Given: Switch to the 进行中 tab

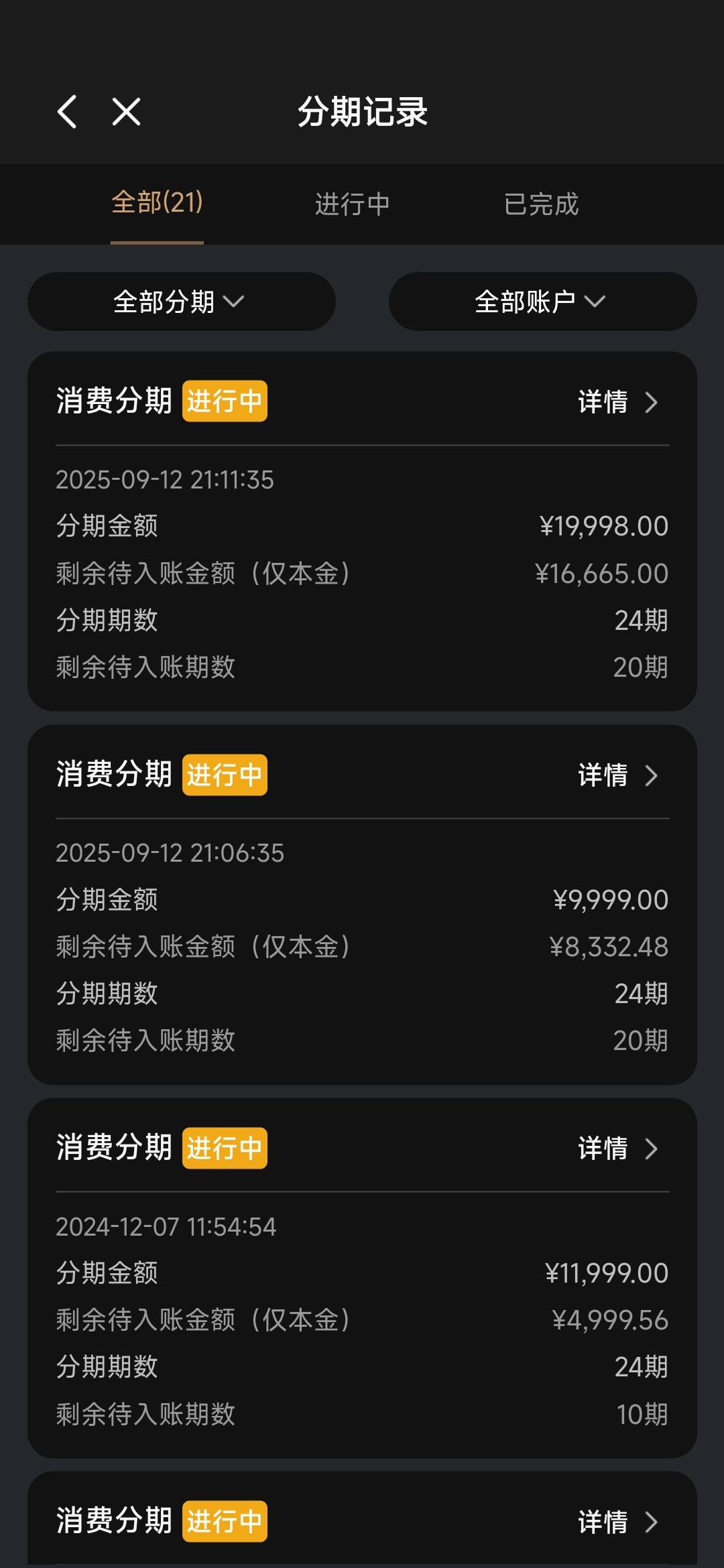Looking at the screenshot, I should click(352, 204).
